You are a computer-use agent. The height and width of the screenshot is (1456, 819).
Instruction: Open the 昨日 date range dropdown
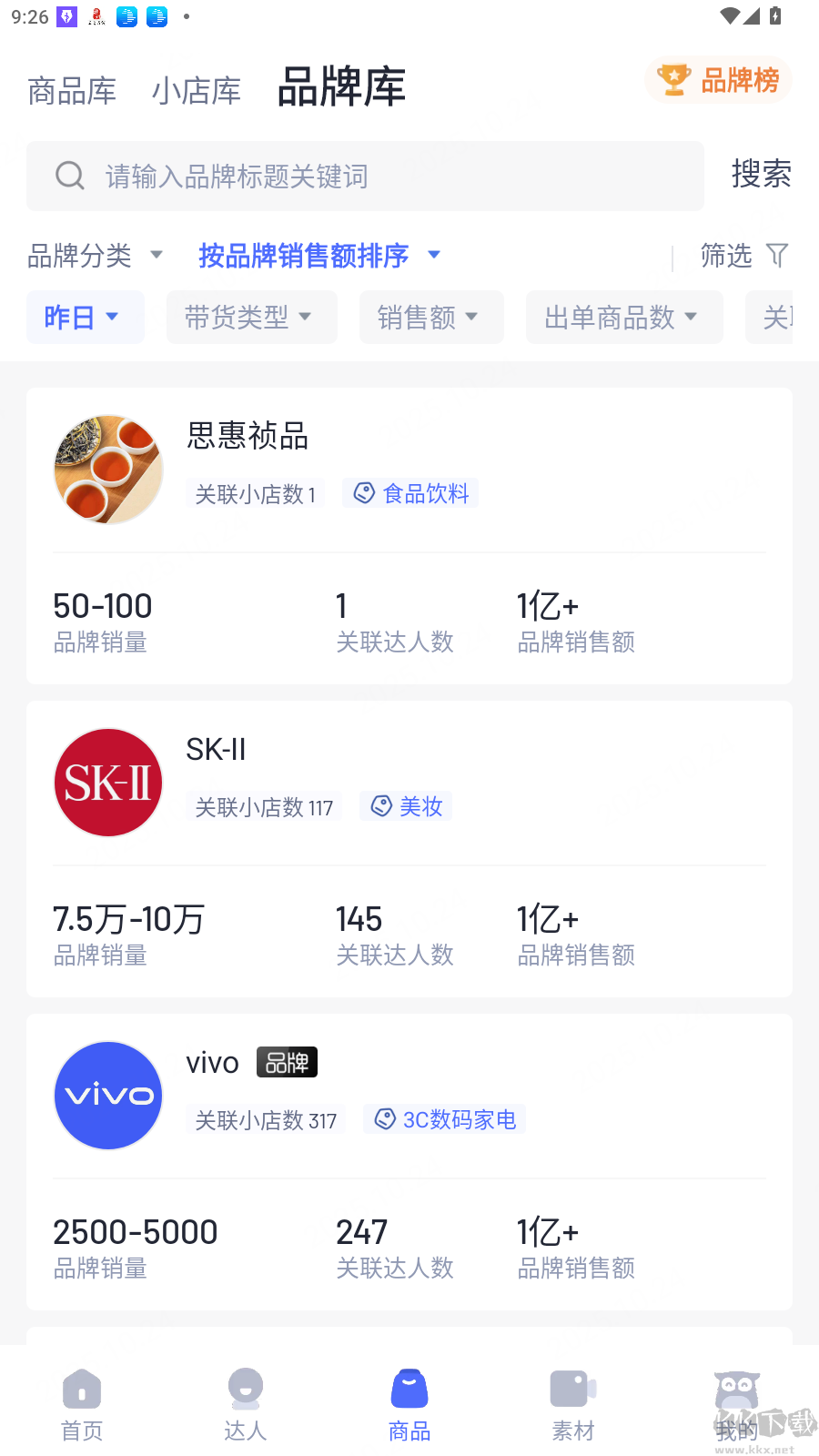pyautogui.click(x=85, y=317)
